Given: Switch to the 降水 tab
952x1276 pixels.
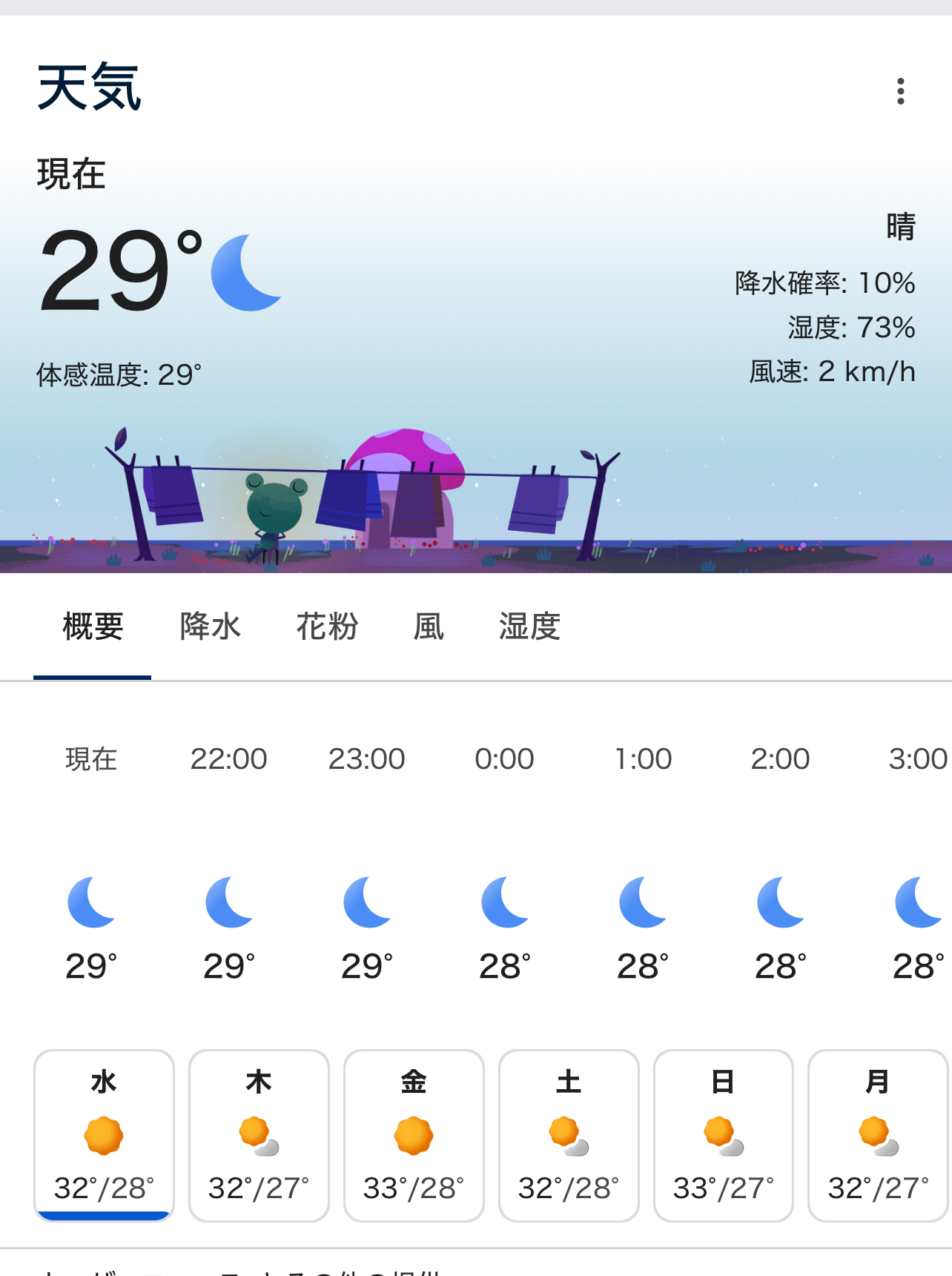Looking at the screenshot, I should coord(210,627).
